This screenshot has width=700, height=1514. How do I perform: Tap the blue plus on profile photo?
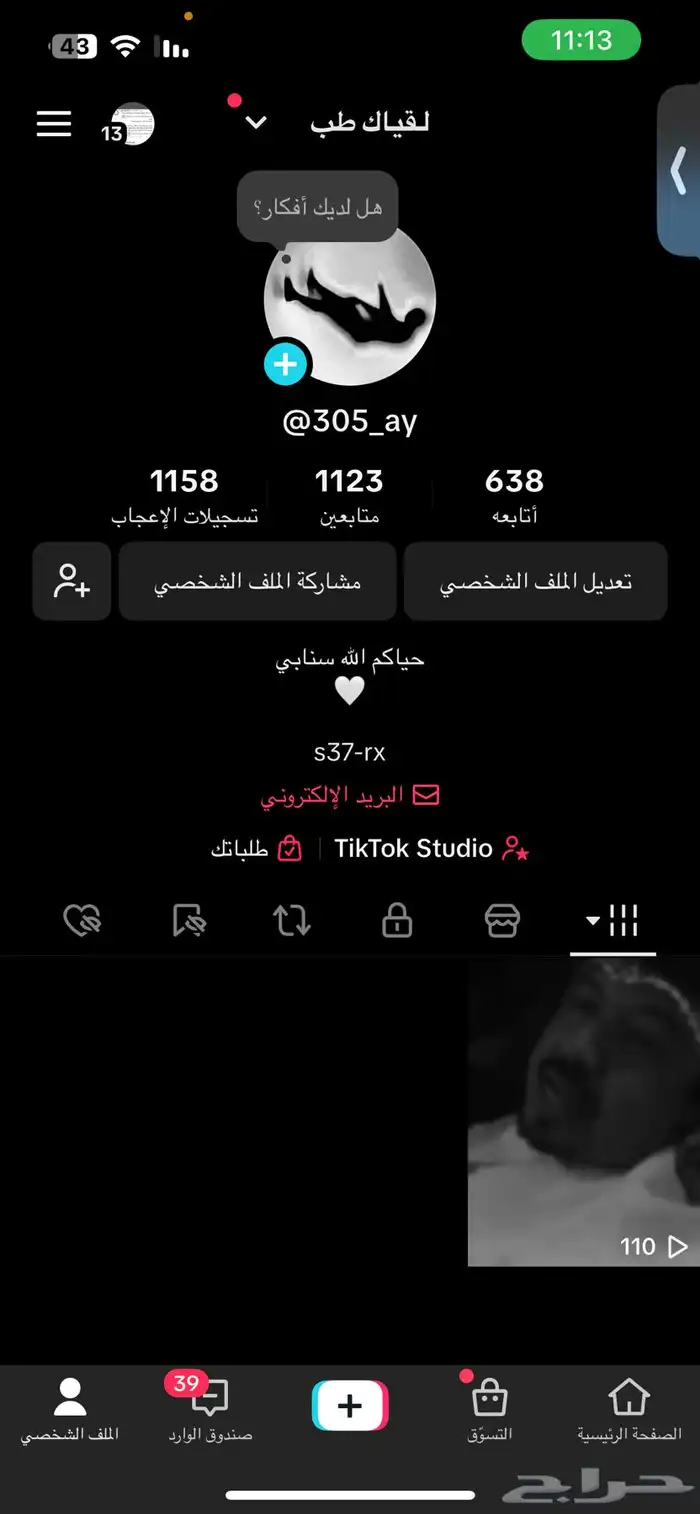tap(286, 364)
